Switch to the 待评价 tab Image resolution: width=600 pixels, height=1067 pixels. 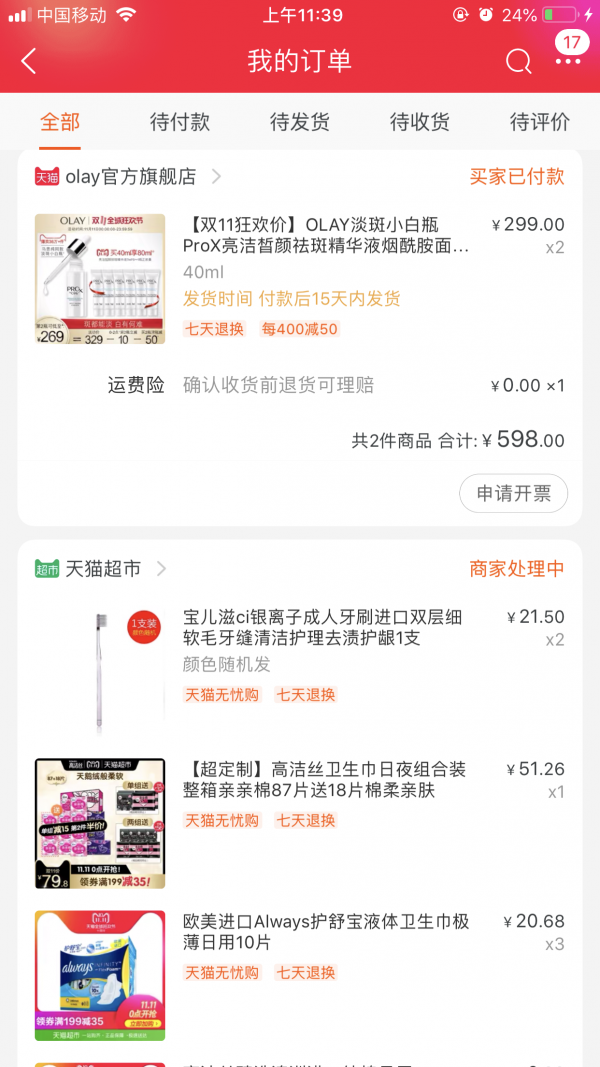click(540, 122)
